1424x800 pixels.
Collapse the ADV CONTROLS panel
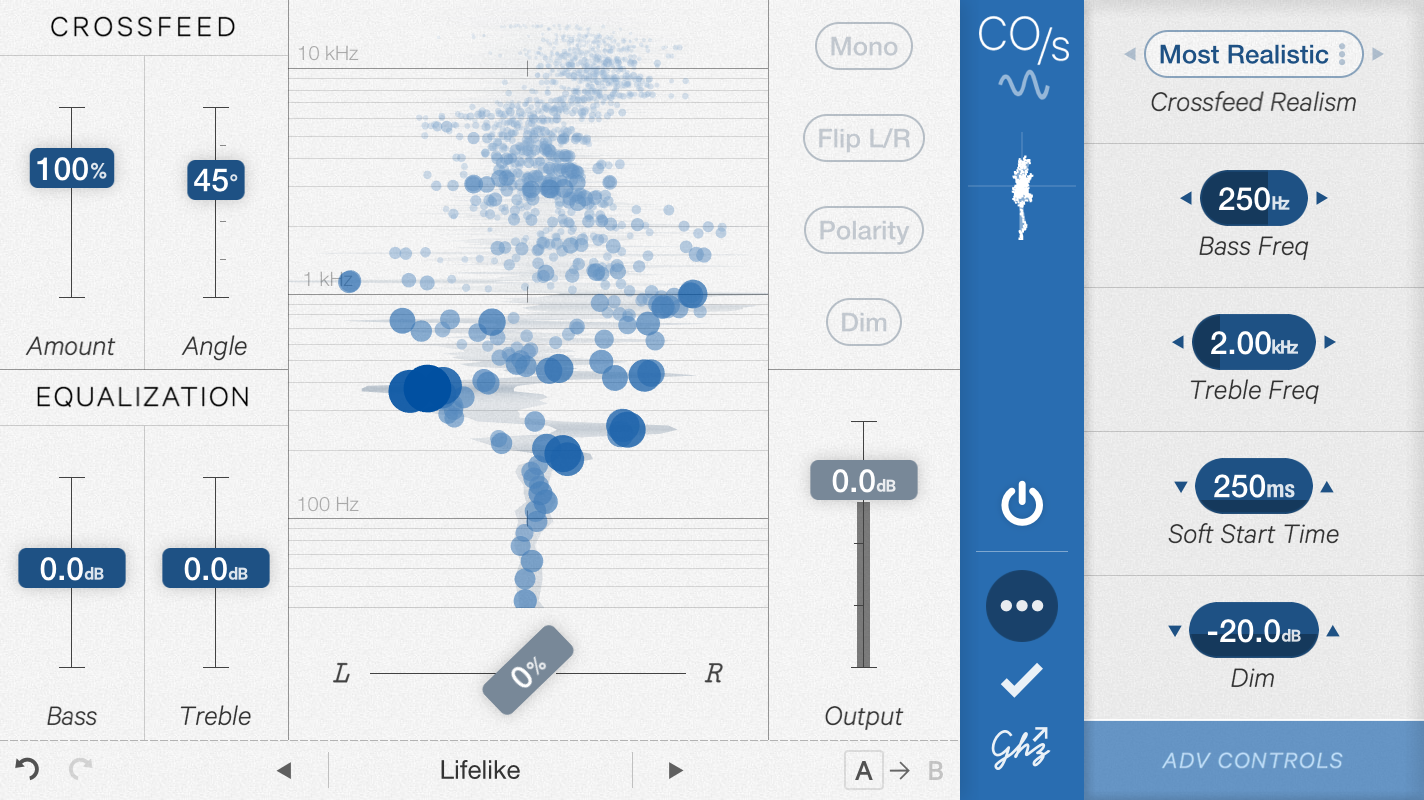pyautogui.click(x=1253, y=760)
